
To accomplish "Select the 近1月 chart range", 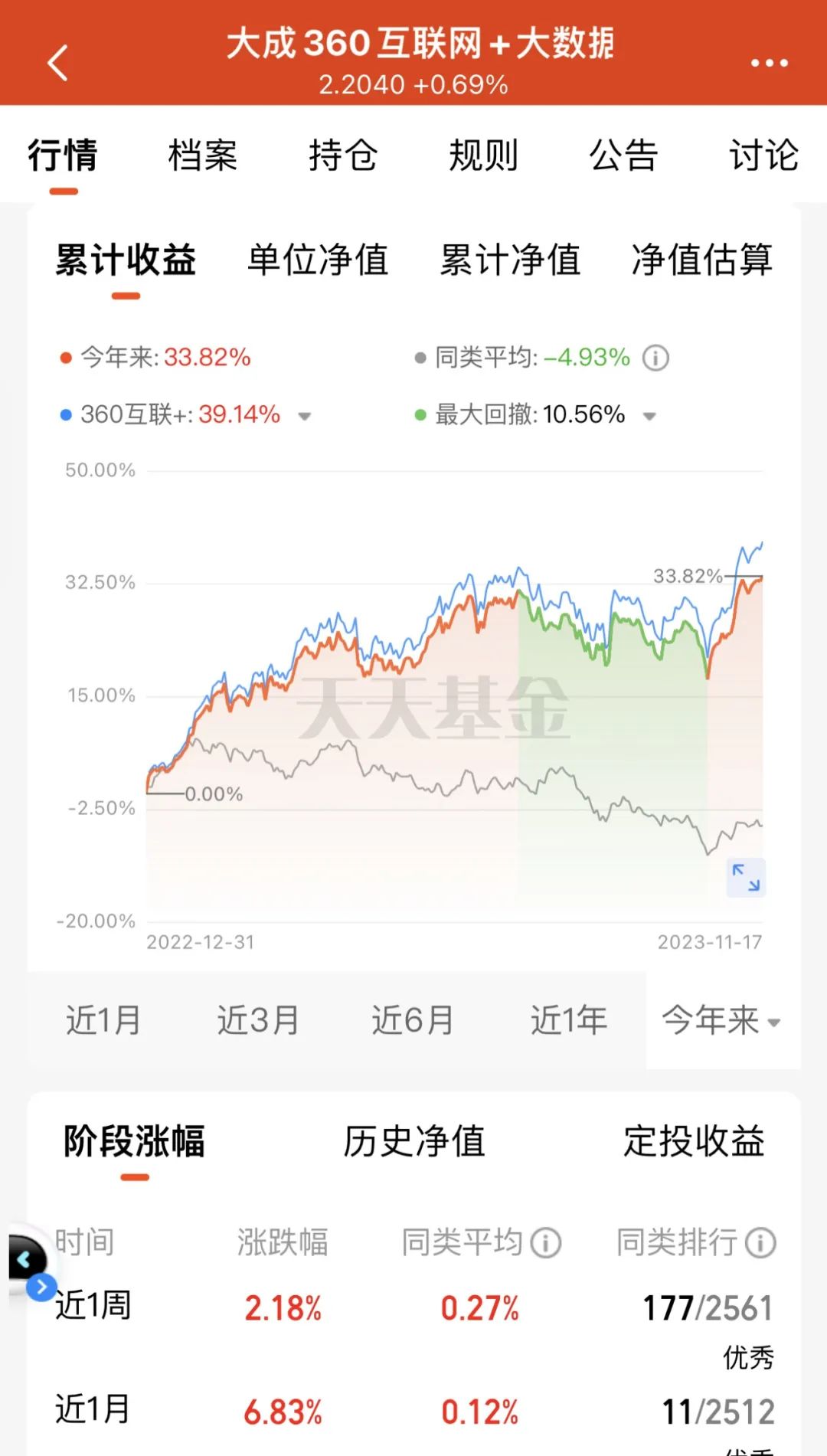I will (103, 1020).
